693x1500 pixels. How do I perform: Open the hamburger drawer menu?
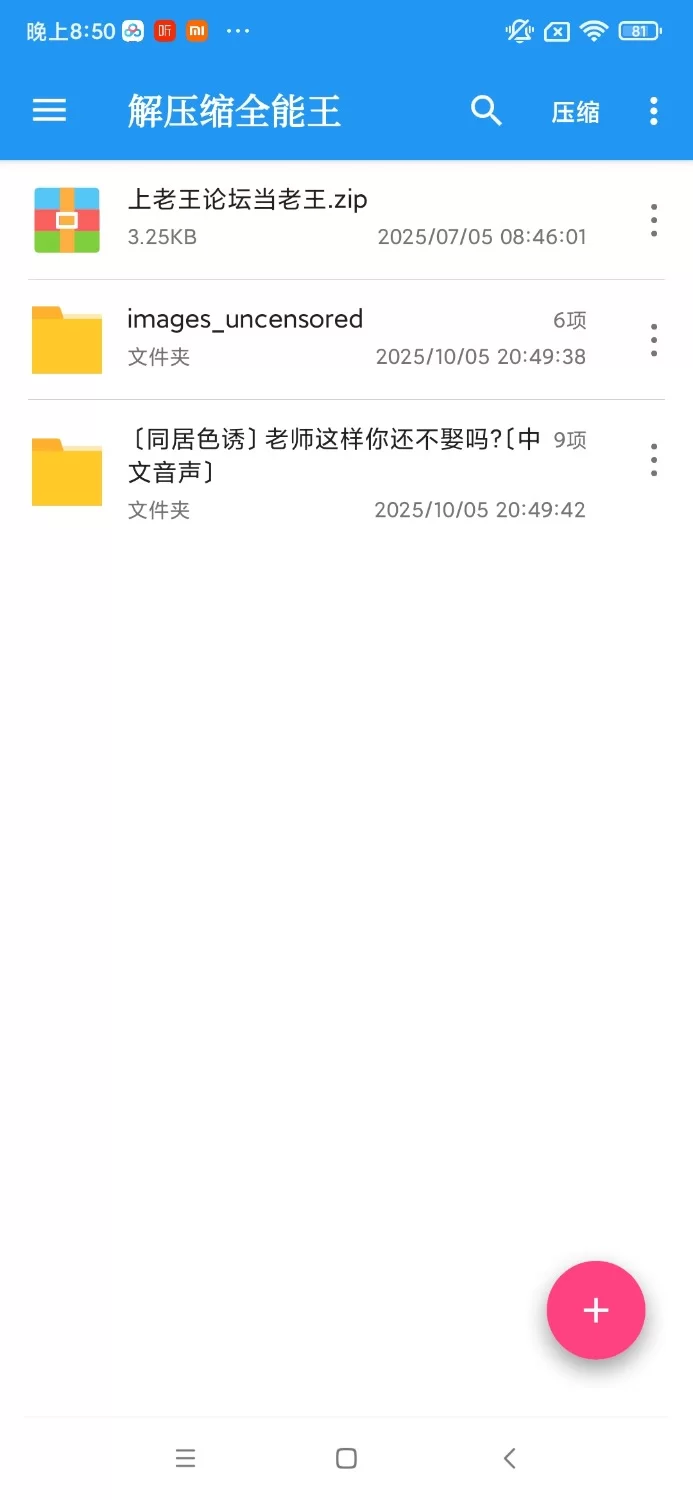point(49,110)
